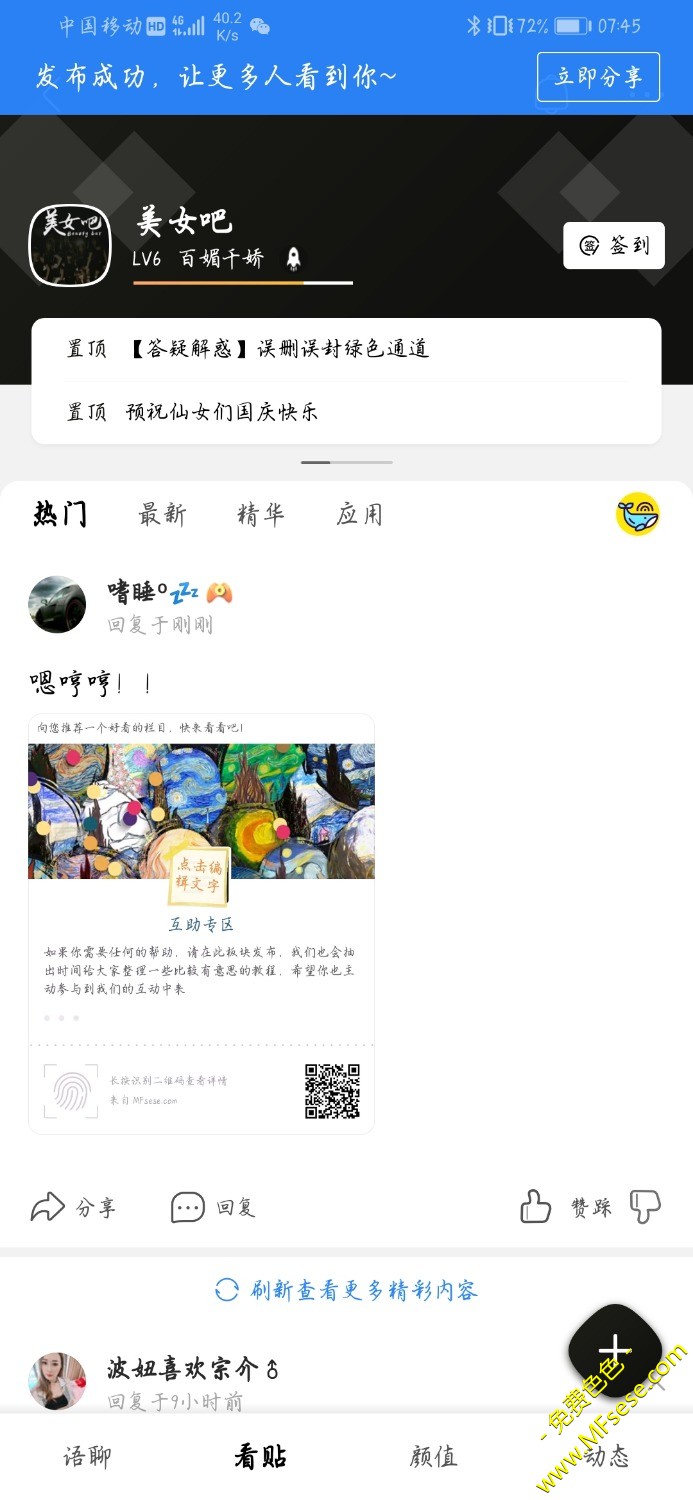
Task: Switch to the 应用 tab
Action: point(359,515)
